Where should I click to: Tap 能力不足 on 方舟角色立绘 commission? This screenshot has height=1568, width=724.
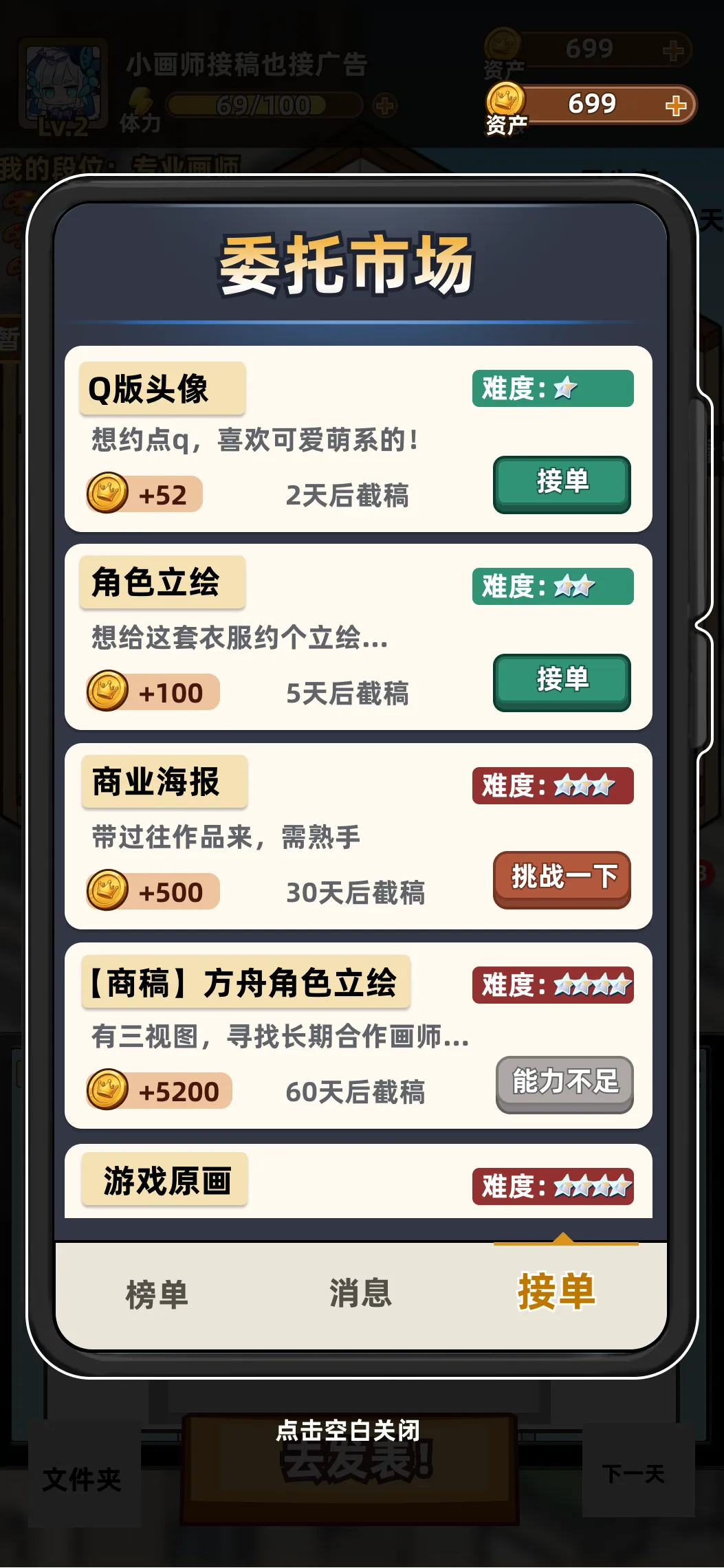564,1083
